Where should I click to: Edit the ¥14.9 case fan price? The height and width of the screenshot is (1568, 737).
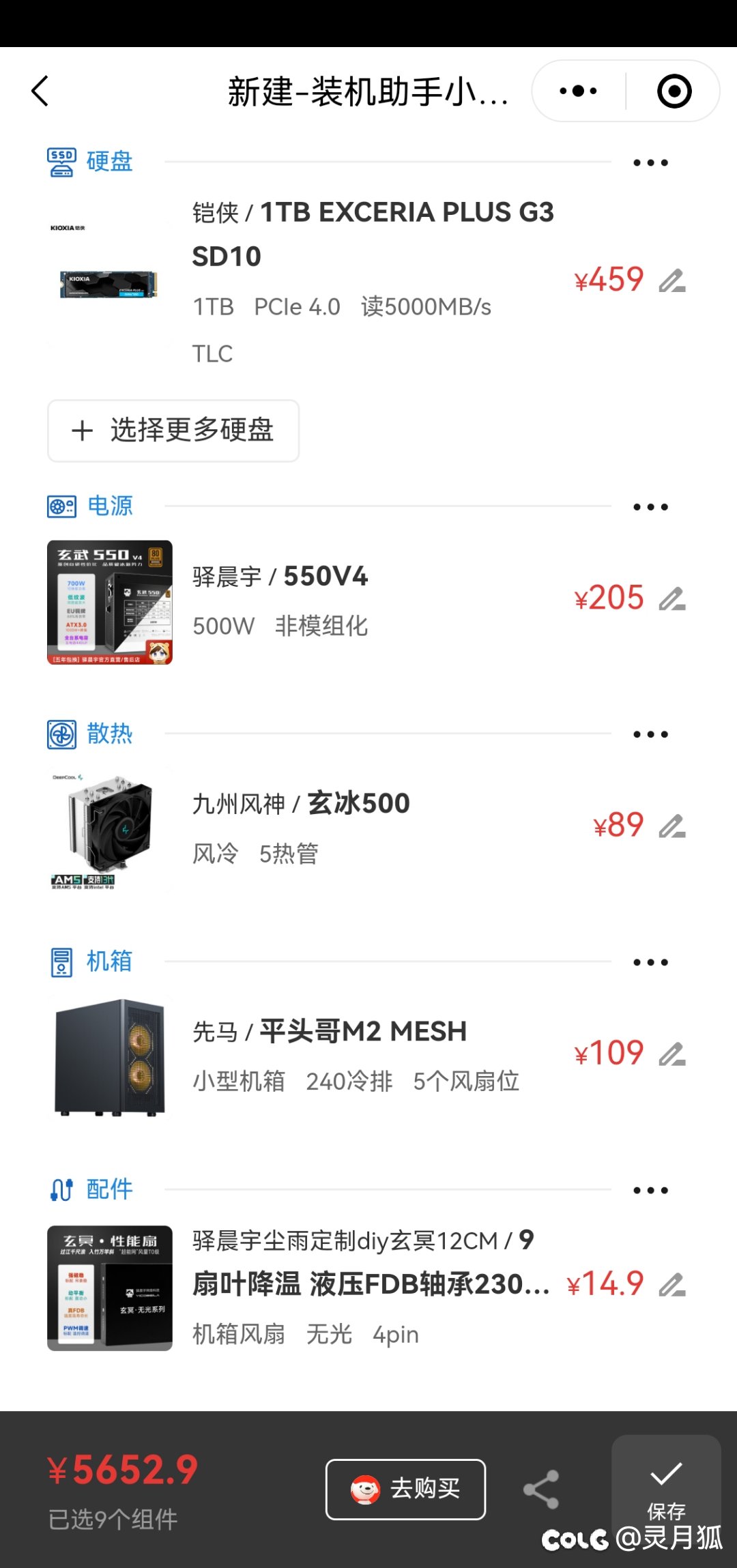(672, 1285)
